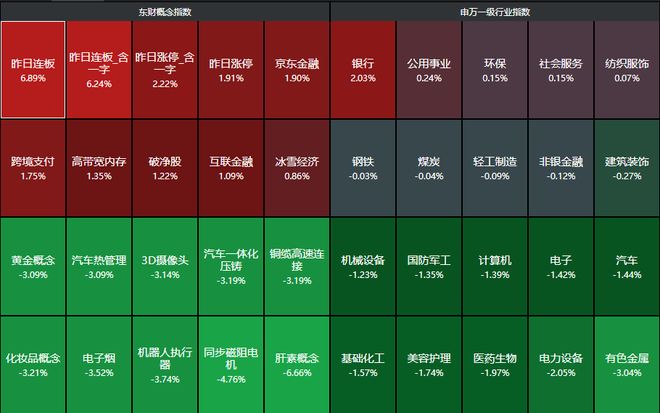Open the 昨日连板 concept tile
Viewport: 660px width, 413px height.
33,69
